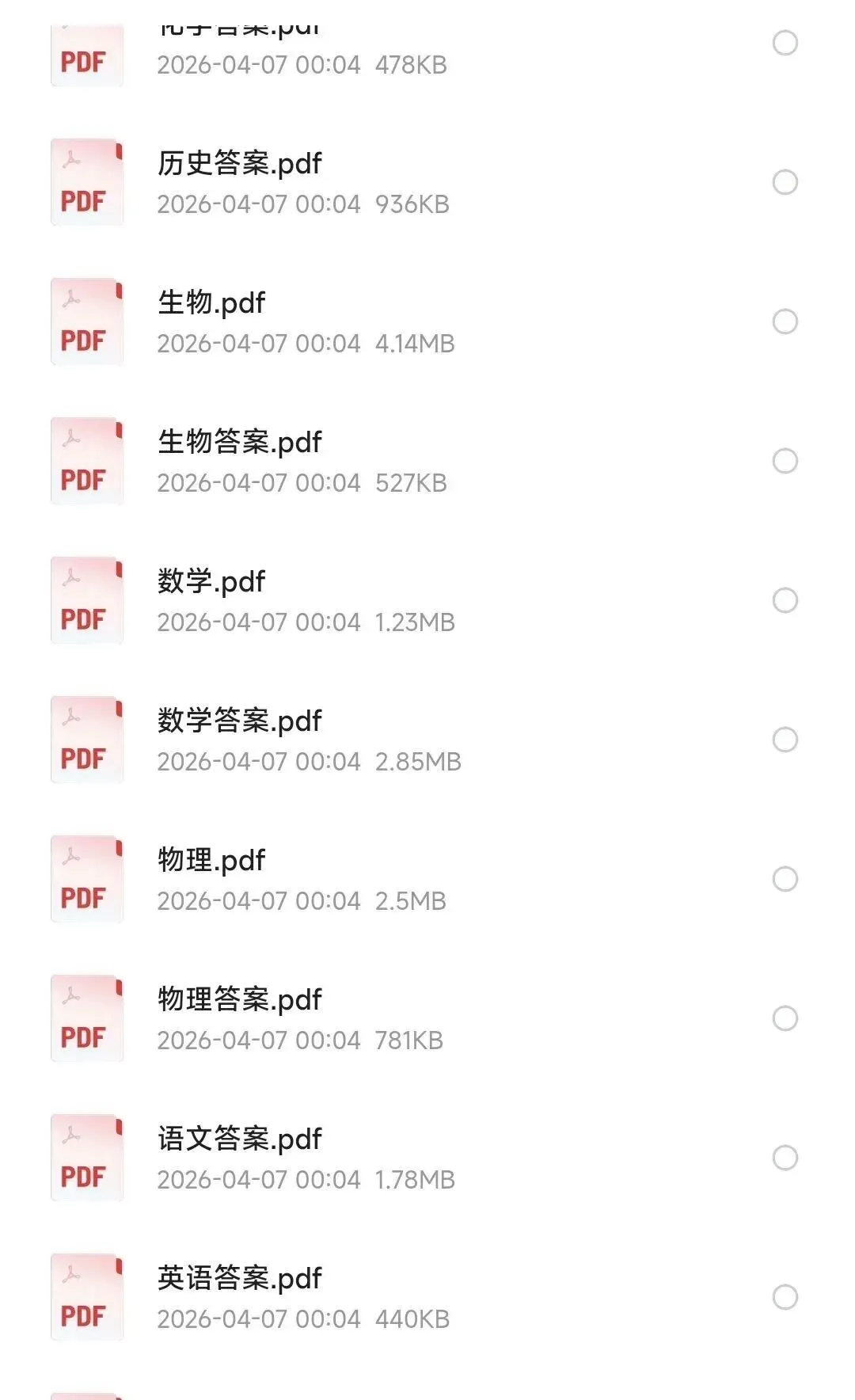
Task: Mark 物理.pdf using its selection circle
Action: pyautogui.click(x=785, y=879)
